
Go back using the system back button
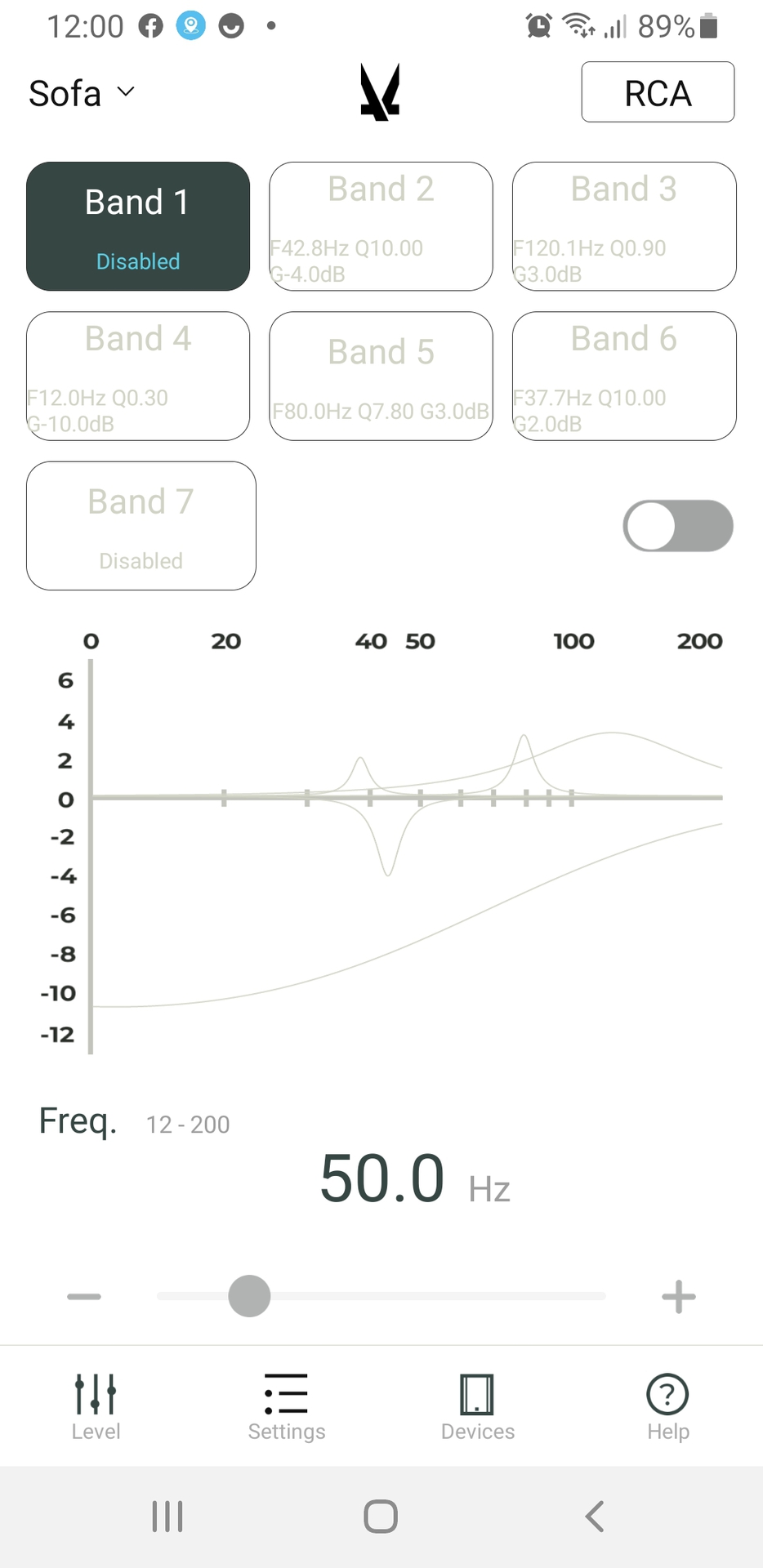point(595,1517)
